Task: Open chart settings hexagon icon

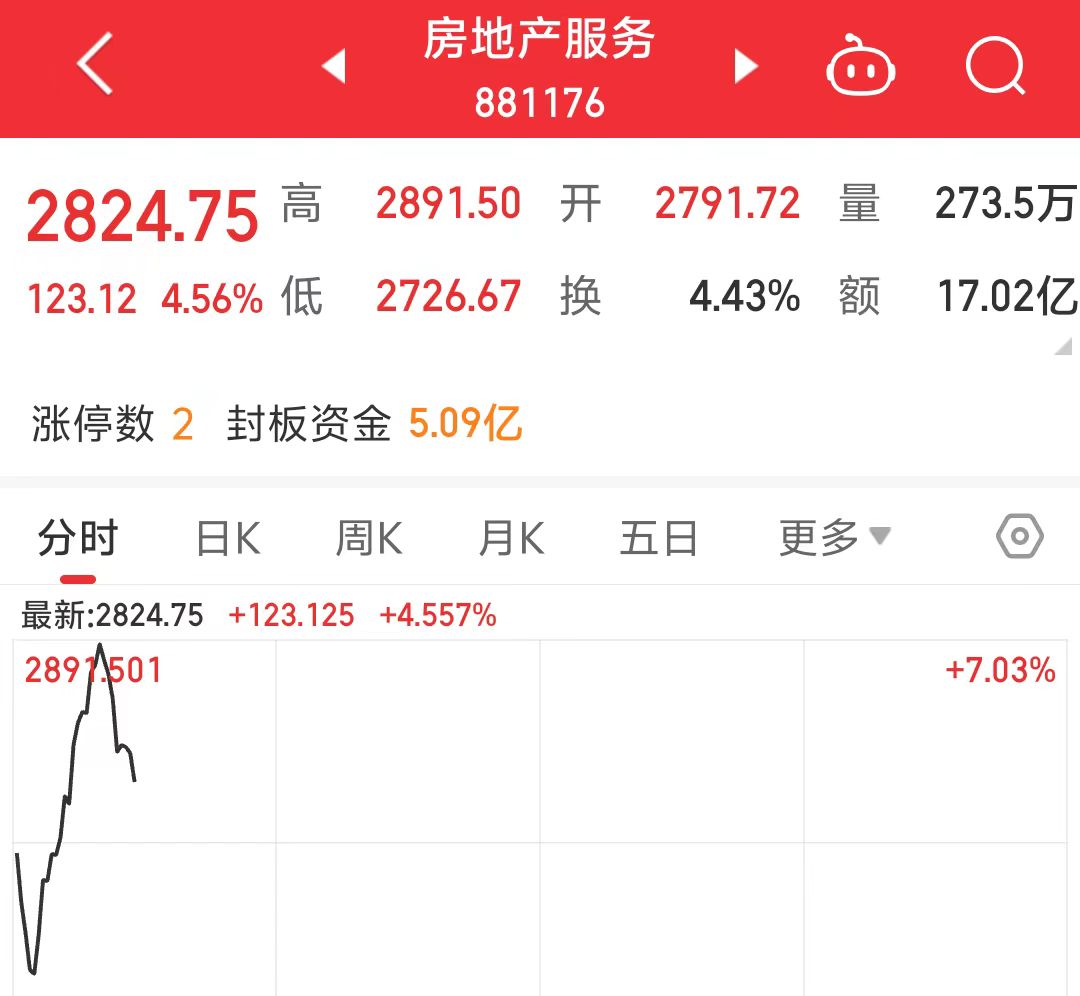Action: click(1020, 538)
